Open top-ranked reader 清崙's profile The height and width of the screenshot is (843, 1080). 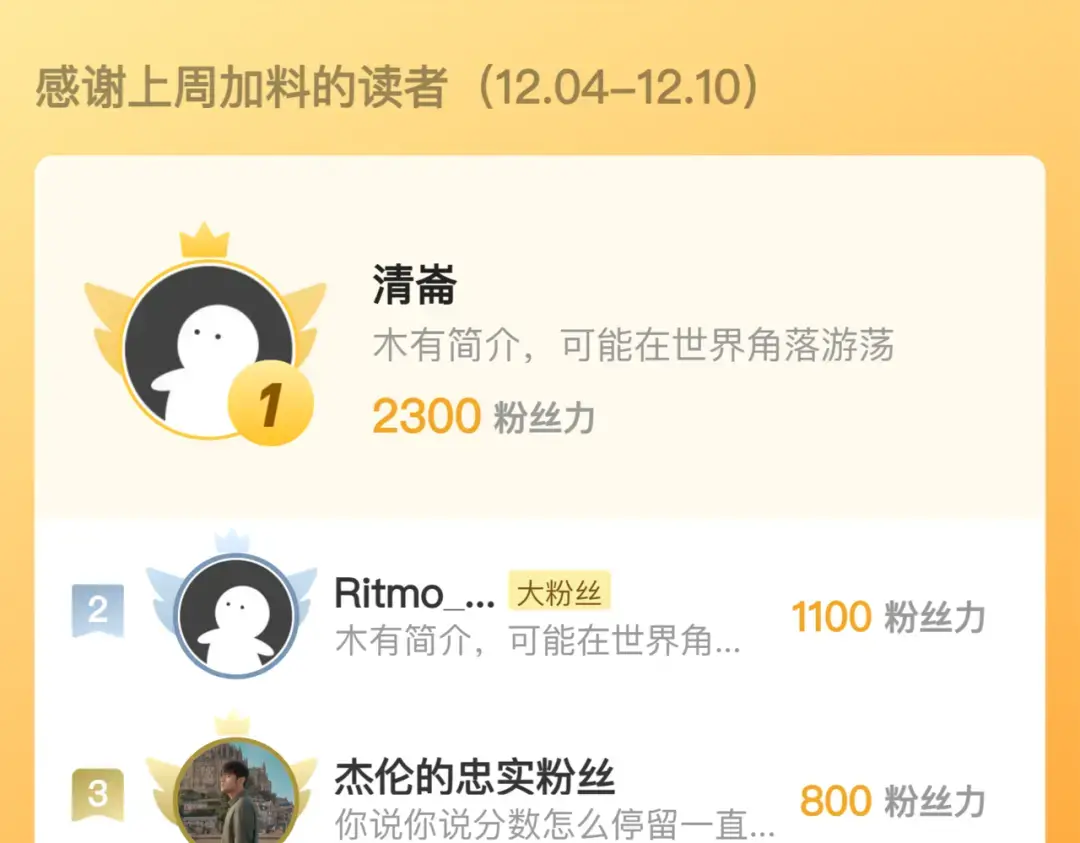pyautogui.click(x=540, y=339)
